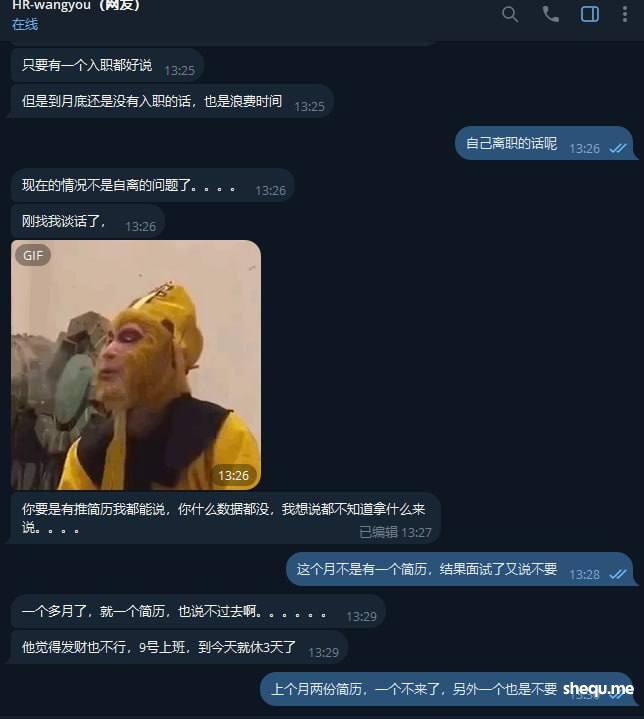Toggle the right side panel

click(590, 14)
